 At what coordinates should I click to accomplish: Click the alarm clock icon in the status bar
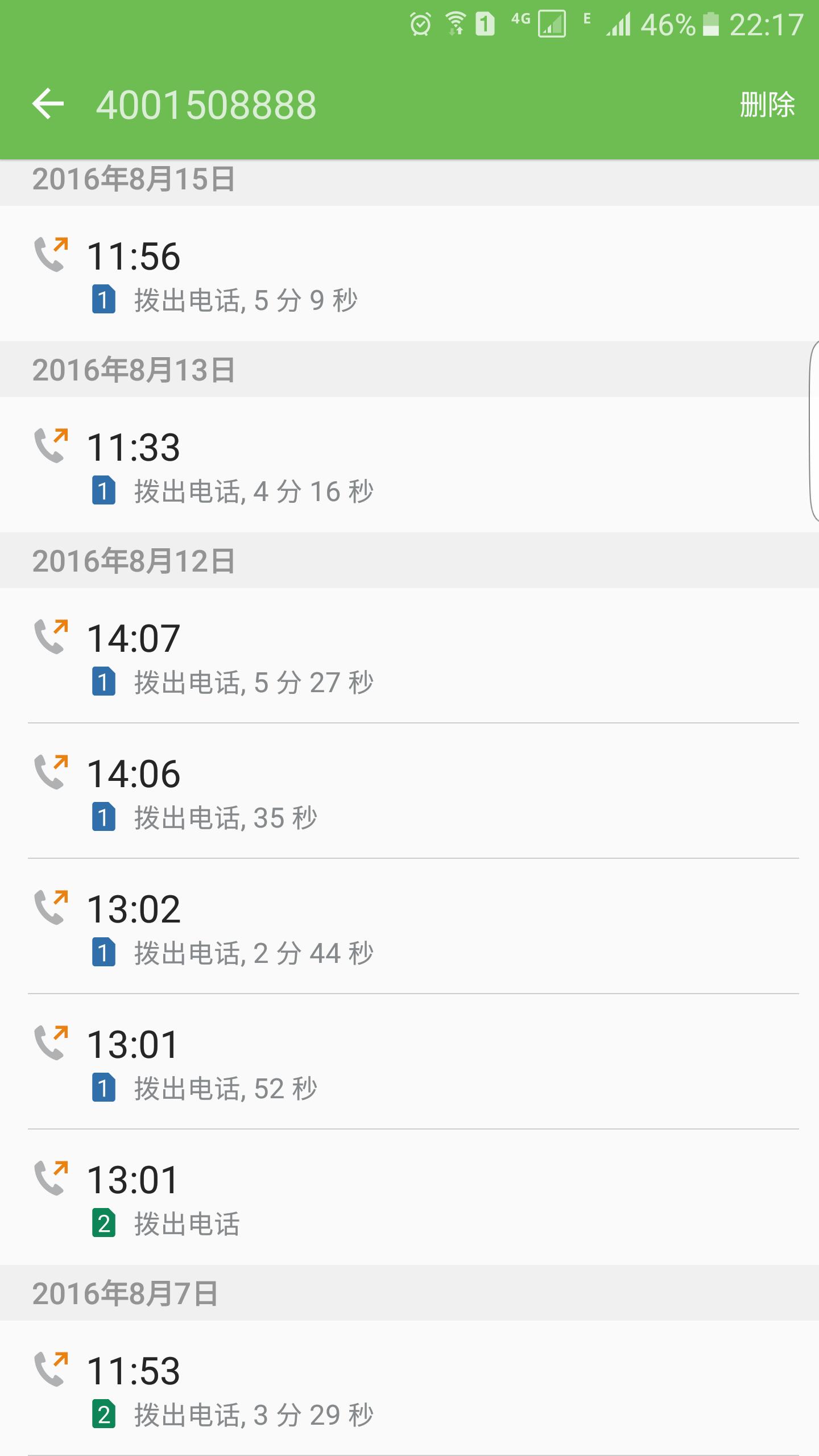pyautogui.click(x=421, y=23)
